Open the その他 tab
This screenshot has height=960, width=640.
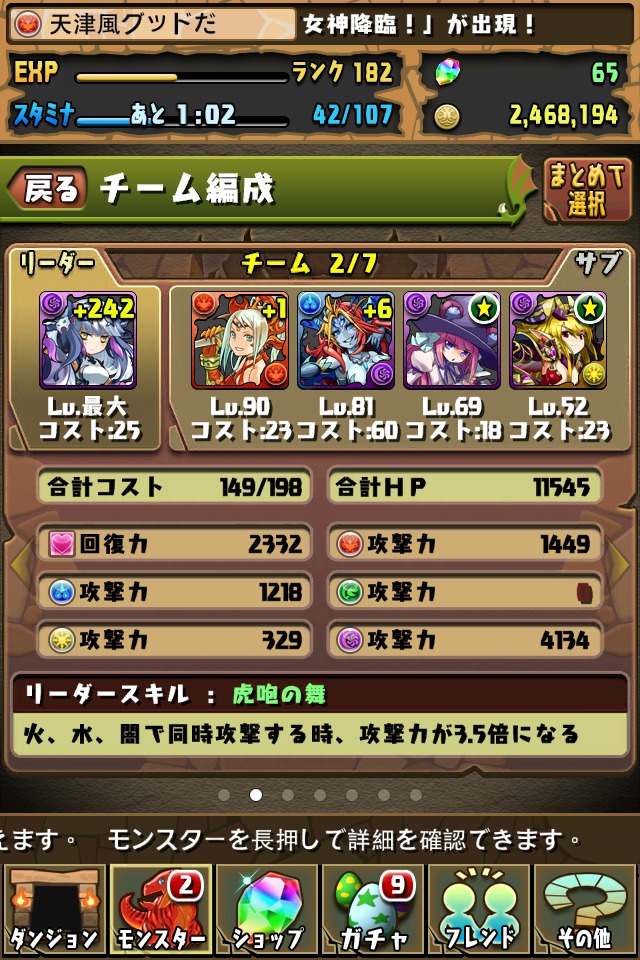tap(586, 910)
